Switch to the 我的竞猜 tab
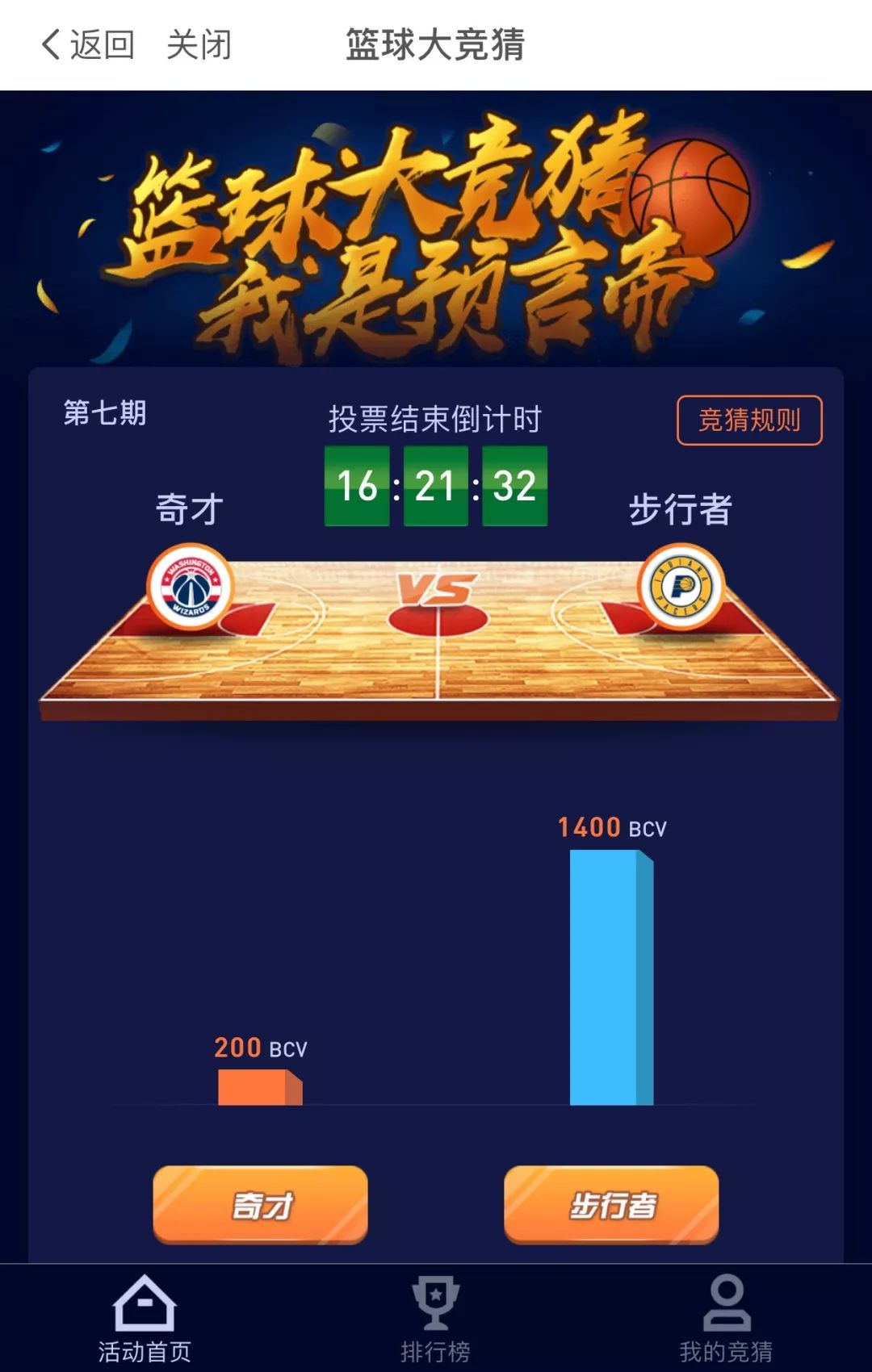872x1372 pixels. 726,1319
